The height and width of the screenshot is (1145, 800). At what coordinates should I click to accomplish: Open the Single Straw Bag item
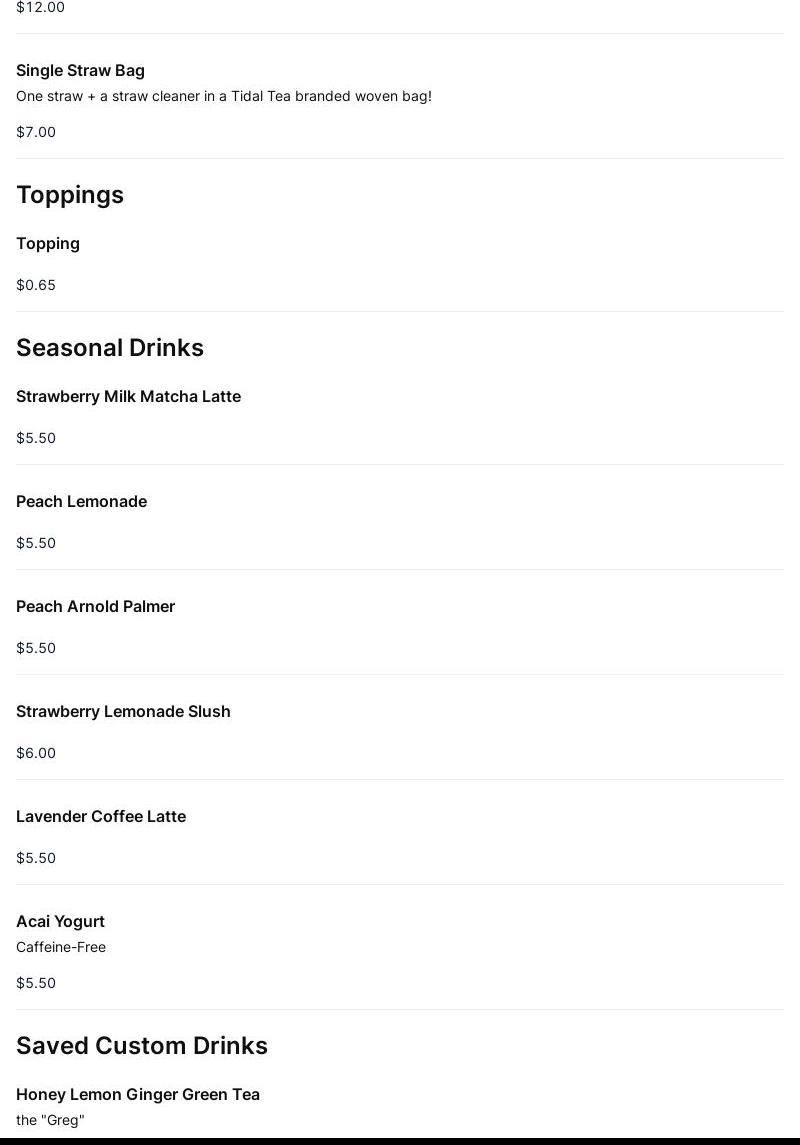point(80,71)
